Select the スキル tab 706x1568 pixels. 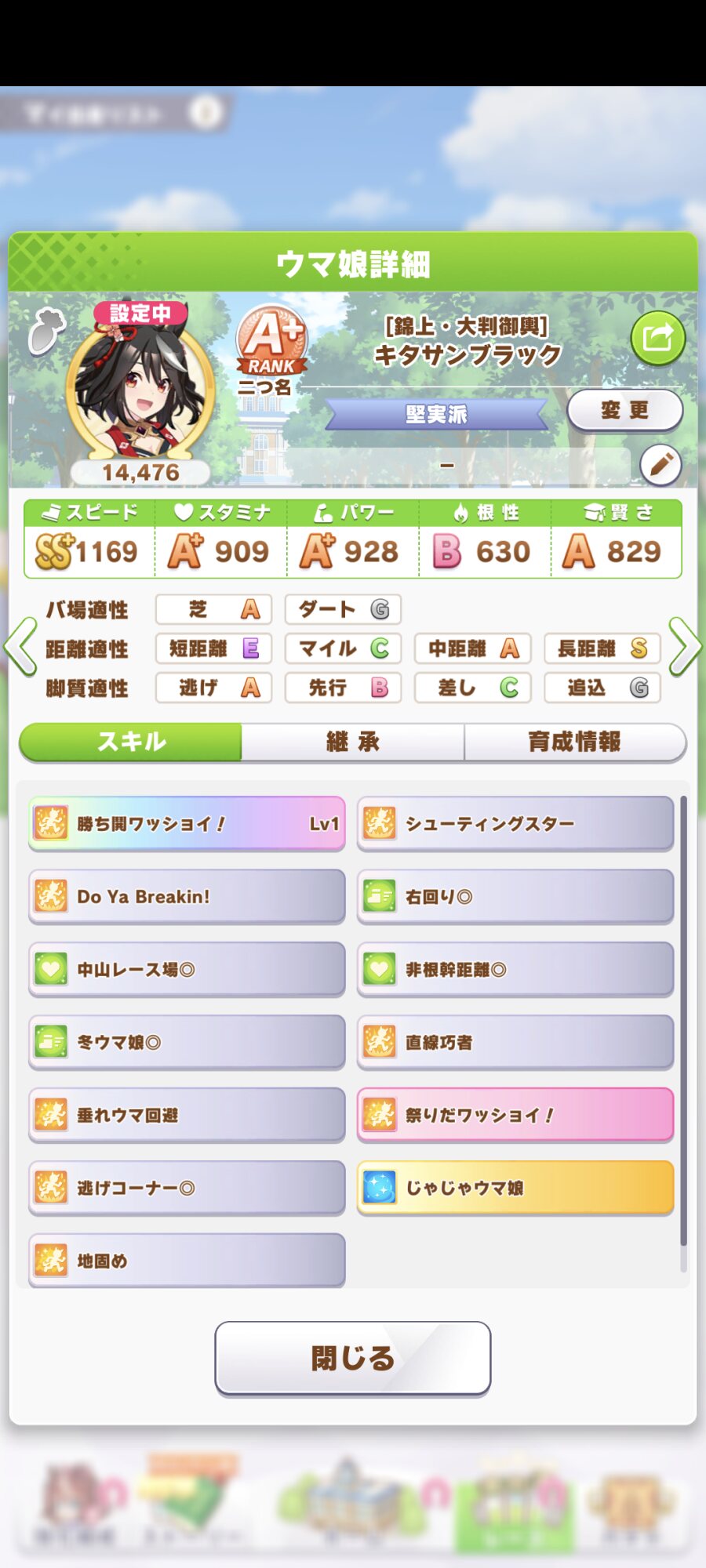(131, 742)
